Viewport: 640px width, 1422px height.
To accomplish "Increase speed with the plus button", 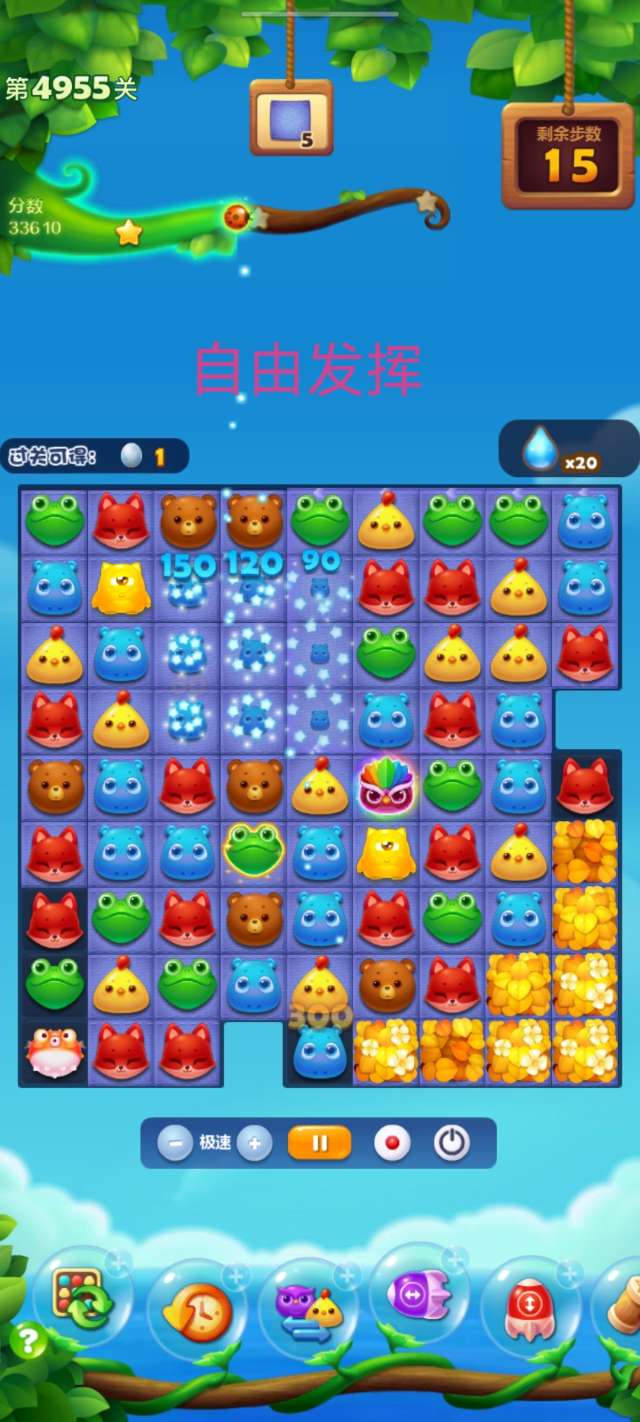I will [x=255, y=1143].
